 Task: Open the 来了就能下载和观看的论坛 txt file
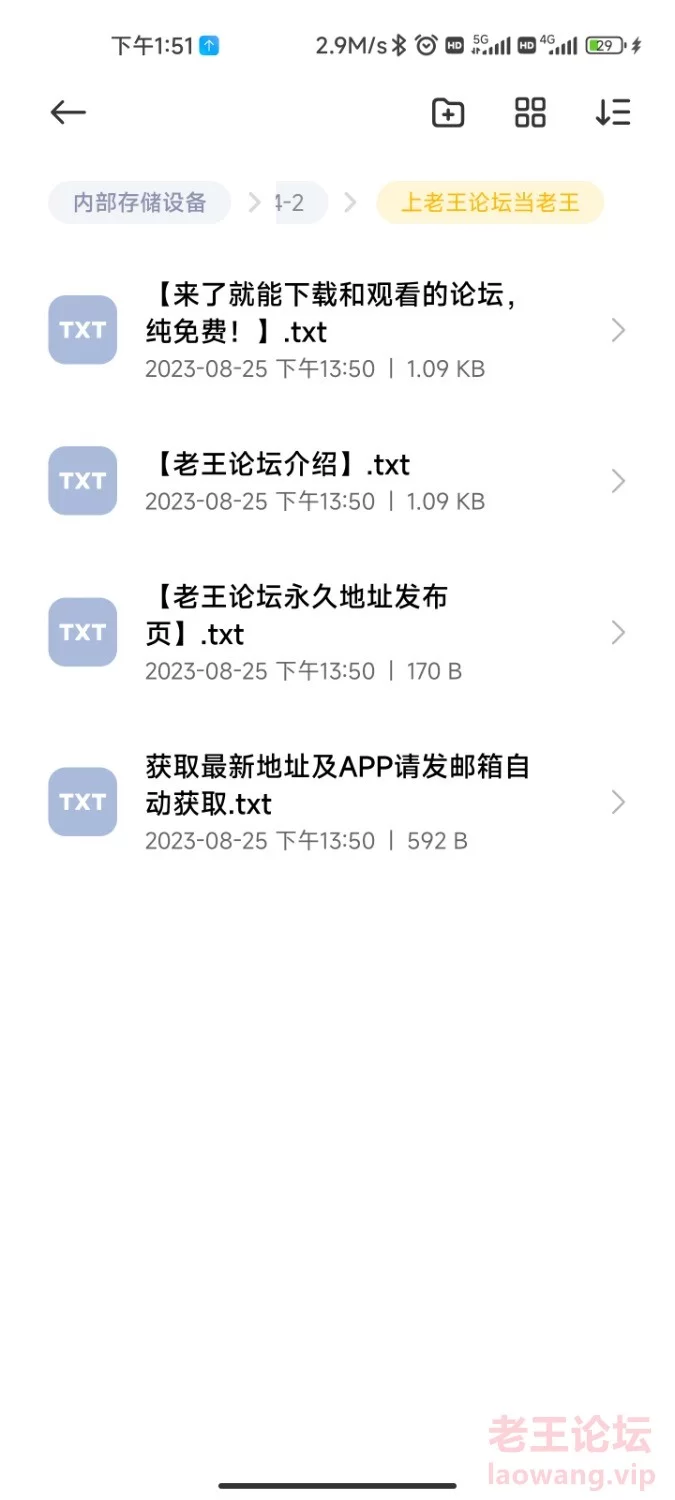tap(337, 331)
